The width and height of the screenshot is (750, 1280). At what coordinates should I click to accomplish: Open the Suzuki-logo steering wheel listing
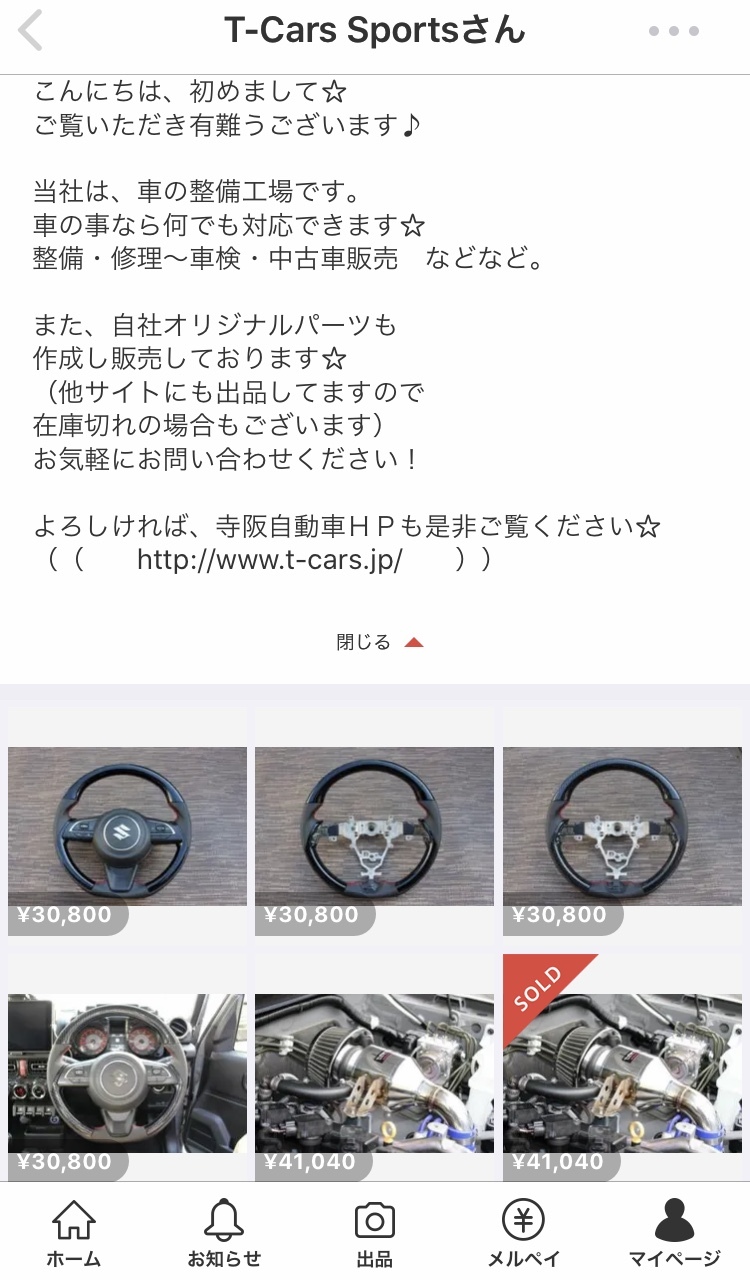(x=127, y=825)
